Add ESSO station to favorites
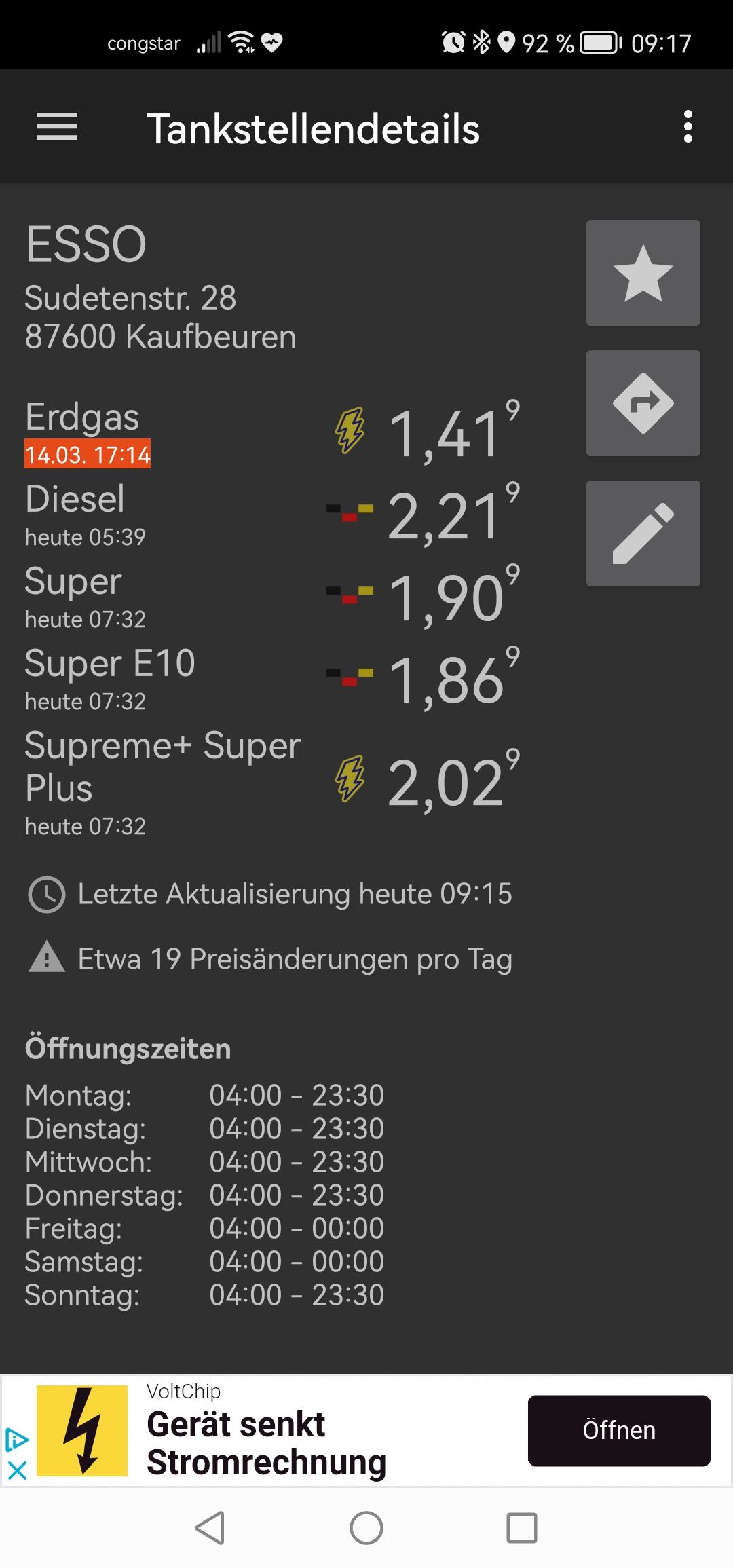 (x=643, y=273)
